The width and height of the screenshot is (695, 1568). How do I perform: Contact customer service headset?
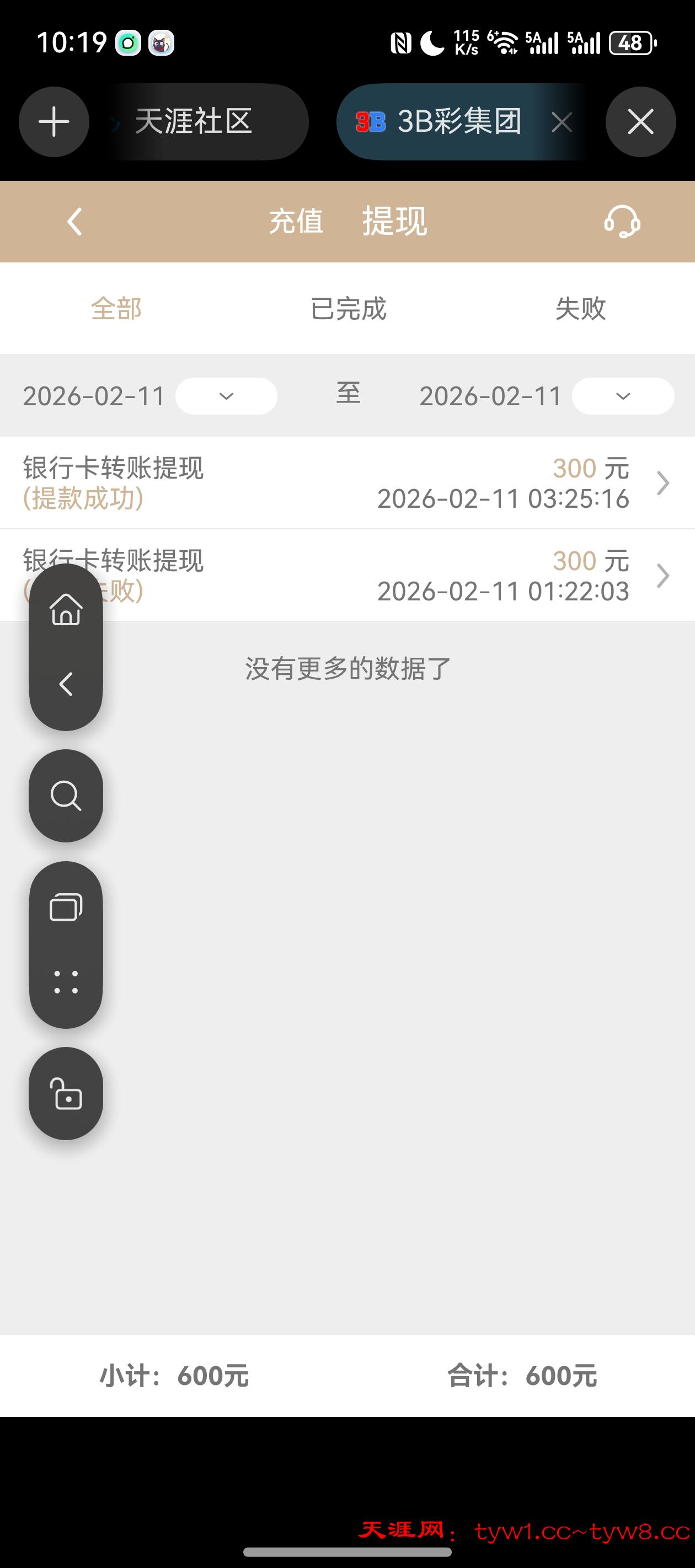coord(621,222)
